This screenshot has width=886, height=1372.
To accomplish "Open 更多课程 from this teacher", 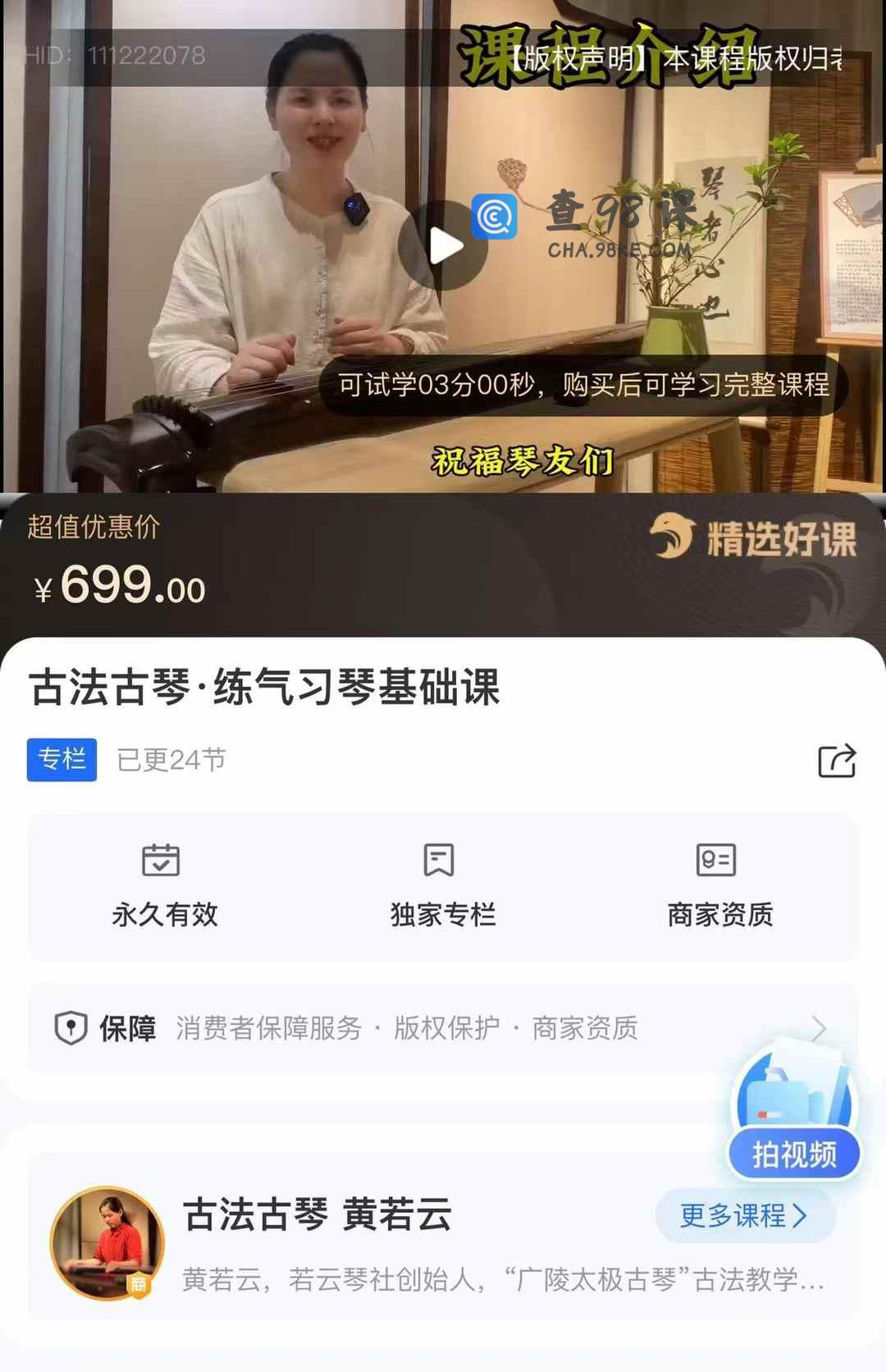I will (744, 1215).
